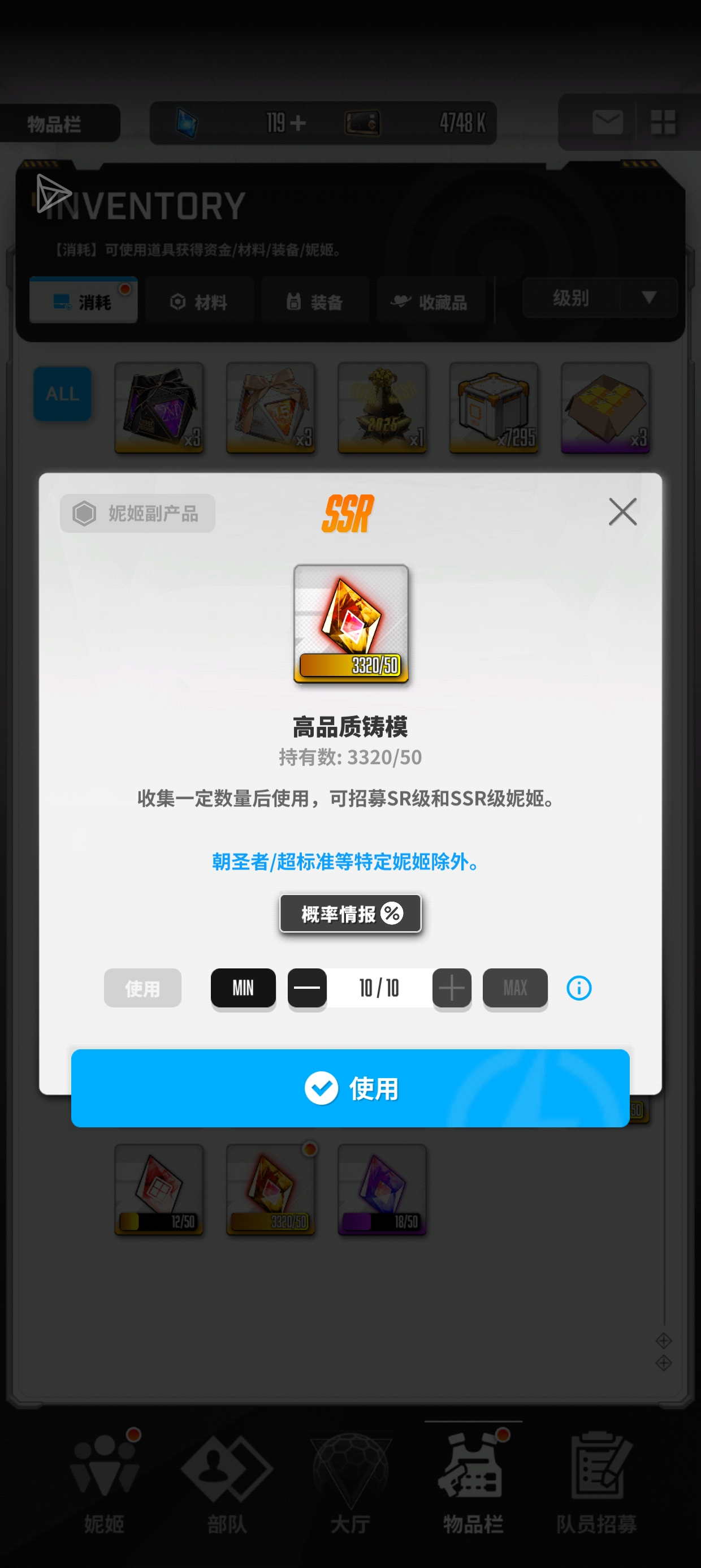The height and width of the screenshot is (1568, 701).
Task: Open the blue info icon beside MAX
Action: point(578,987)
